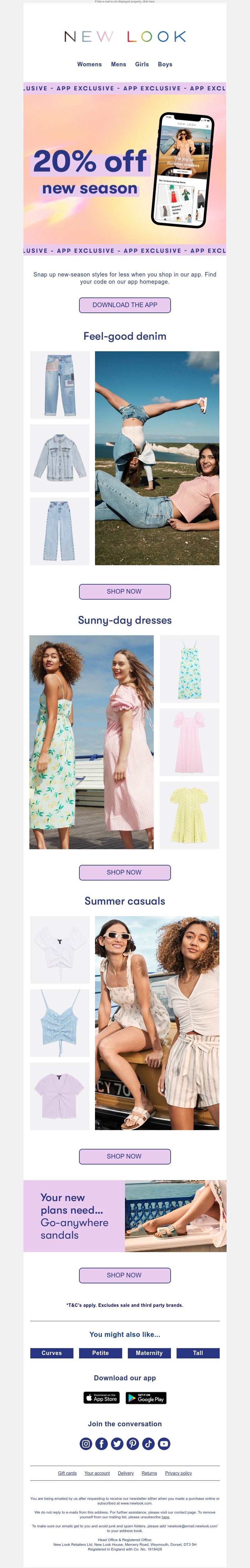Open the Girls category link

pos(142,64)
